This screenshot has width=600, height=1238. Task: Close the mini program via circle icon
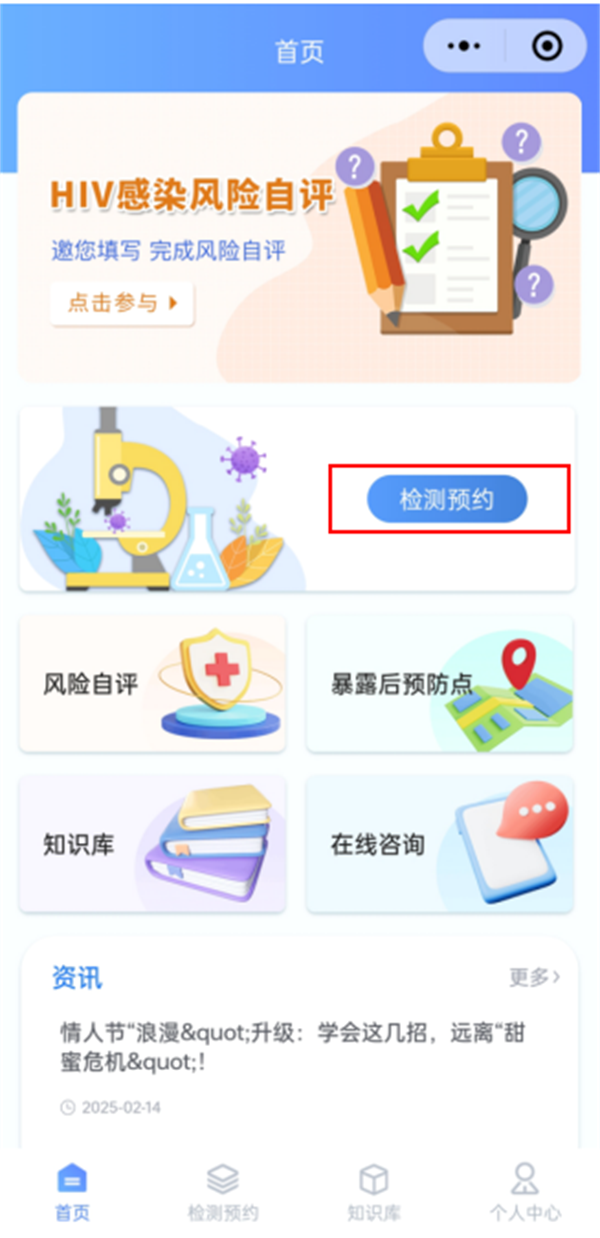tap(547, 46)
